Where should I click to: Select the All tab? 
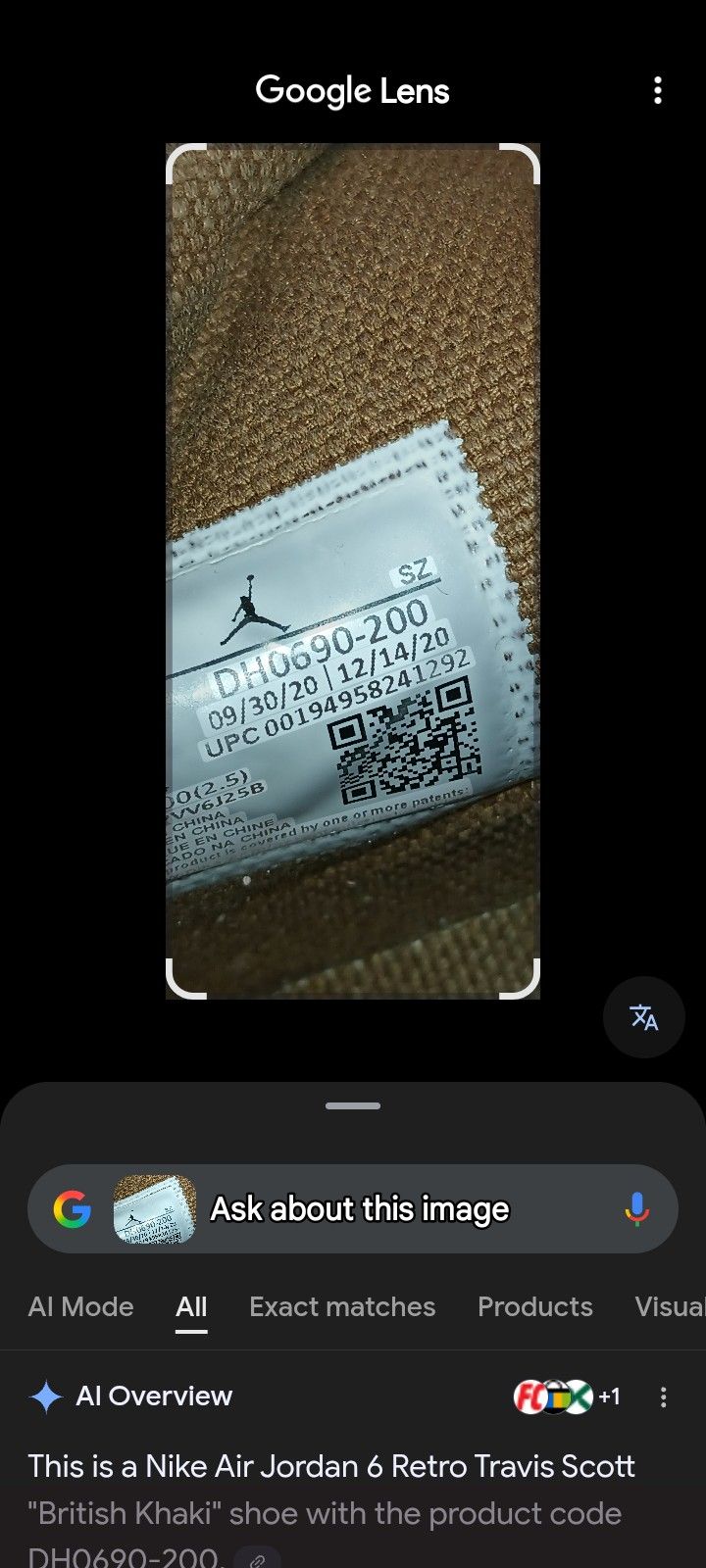(x=191, y=1306)
